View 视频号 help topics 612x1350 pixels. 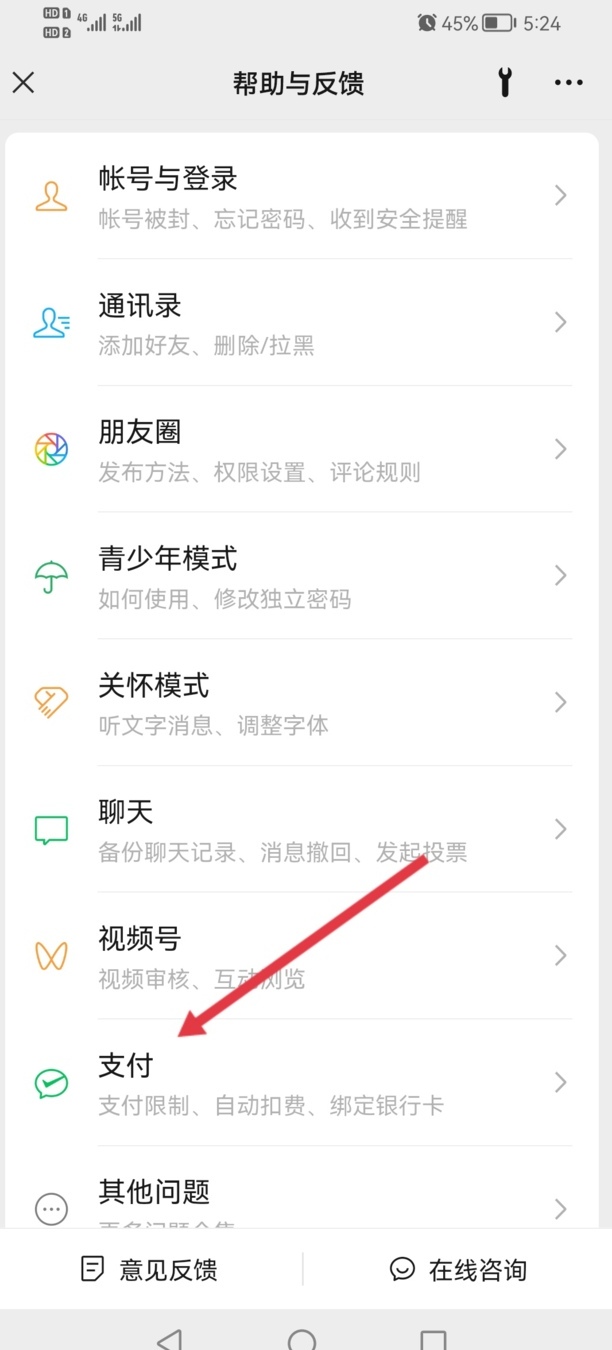305,956
